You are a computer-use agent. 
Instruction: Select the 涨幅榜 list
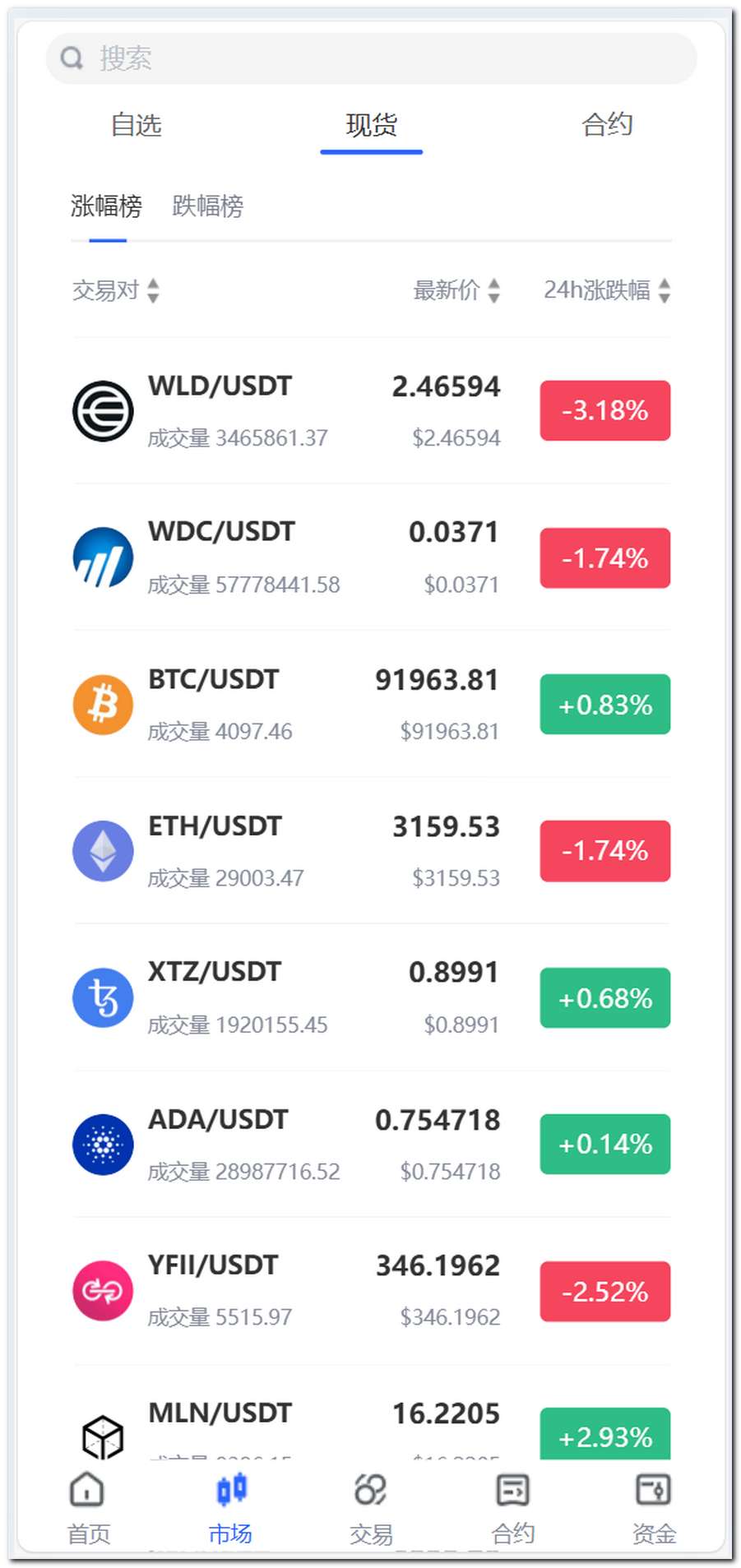[x=106, y=206]
